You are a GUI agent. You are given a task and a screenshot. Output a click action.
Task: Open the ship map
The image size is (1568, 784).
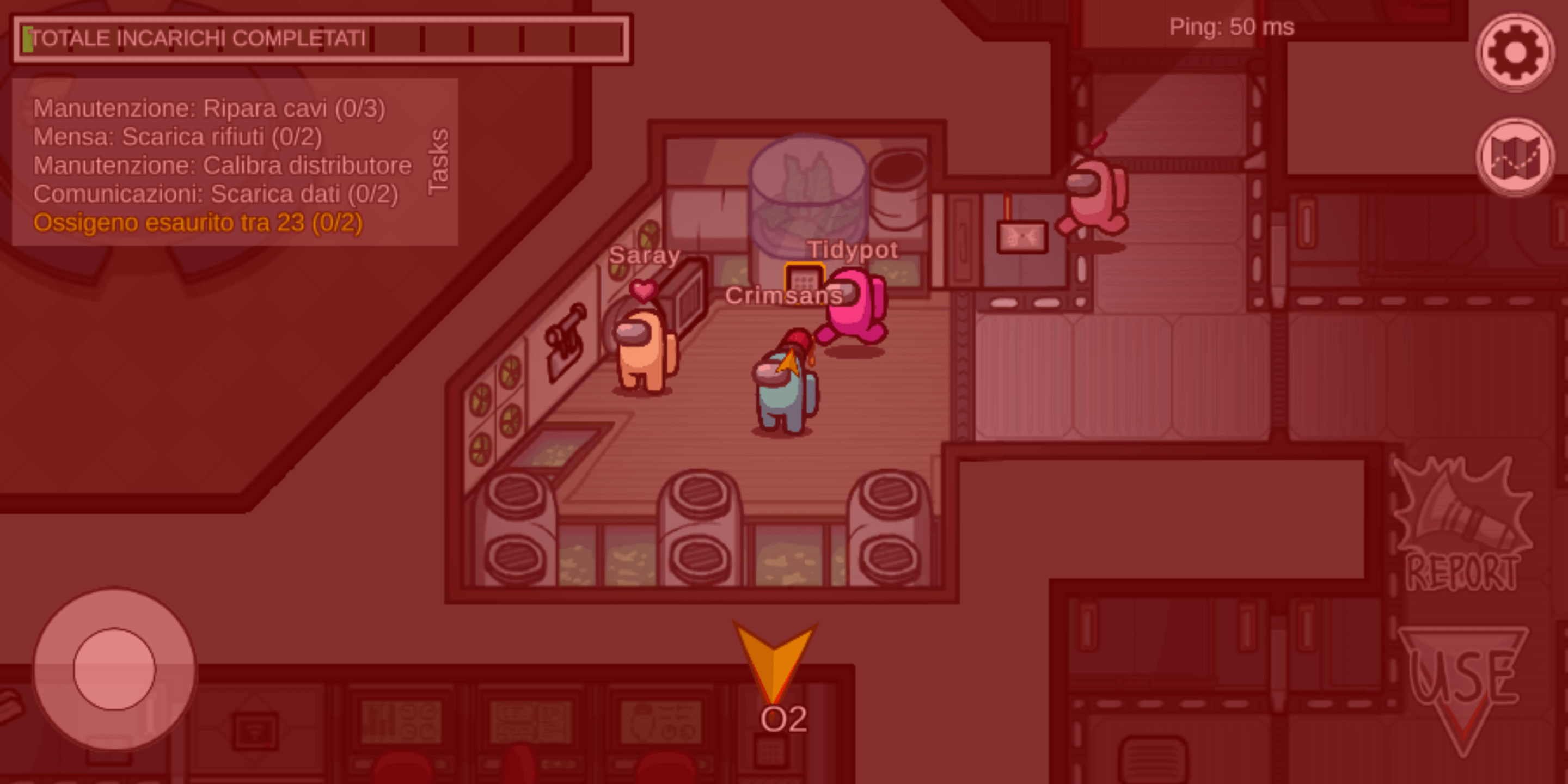click(x=1515, y=157)
